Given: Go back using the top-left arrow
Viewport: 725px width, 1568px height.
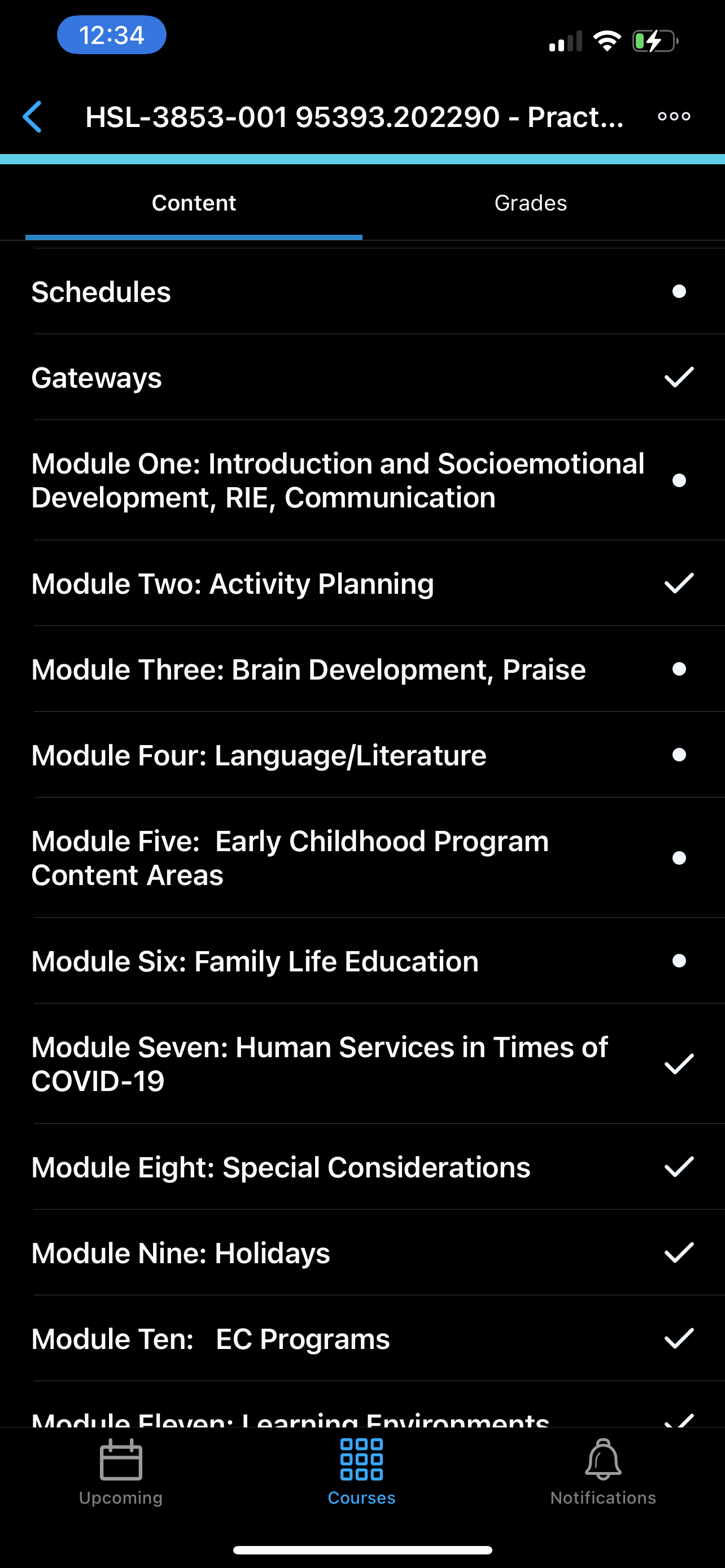Looking at the screenshot, I should 32,117.
